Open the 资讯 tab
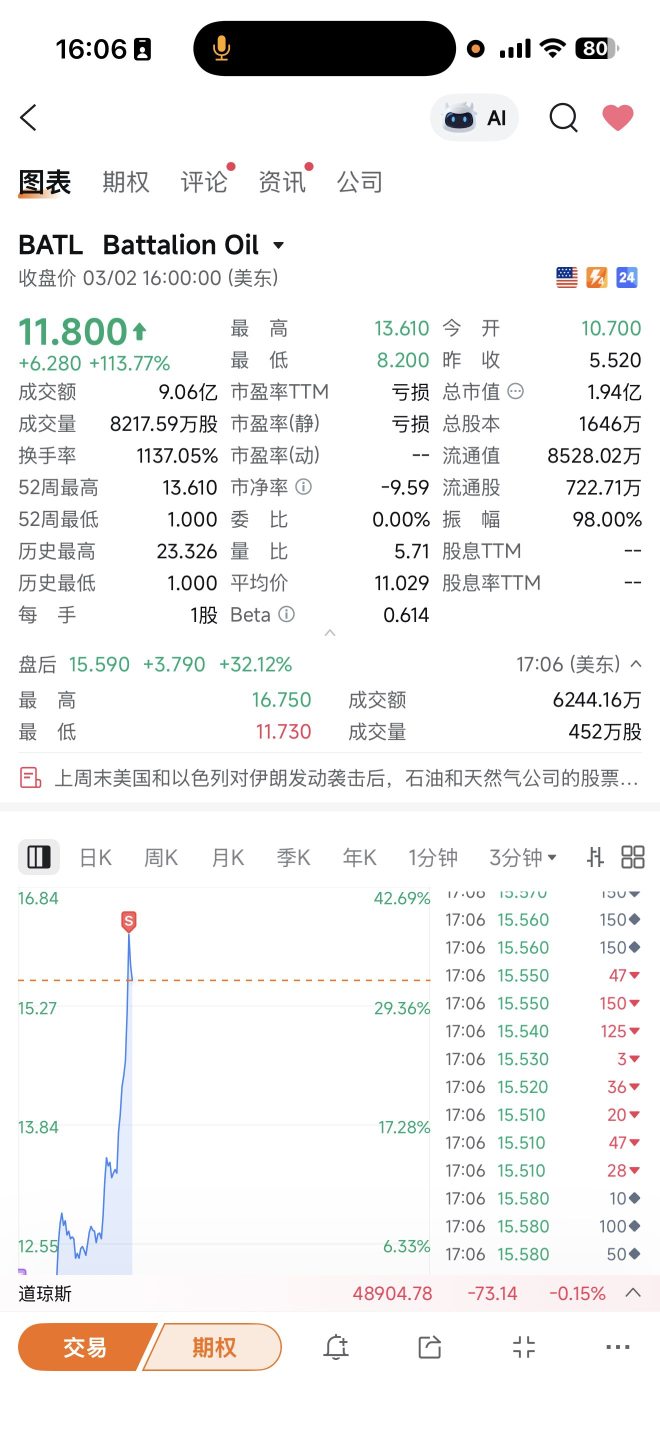The image size is (660, 1434). click(x=282, y=182)
